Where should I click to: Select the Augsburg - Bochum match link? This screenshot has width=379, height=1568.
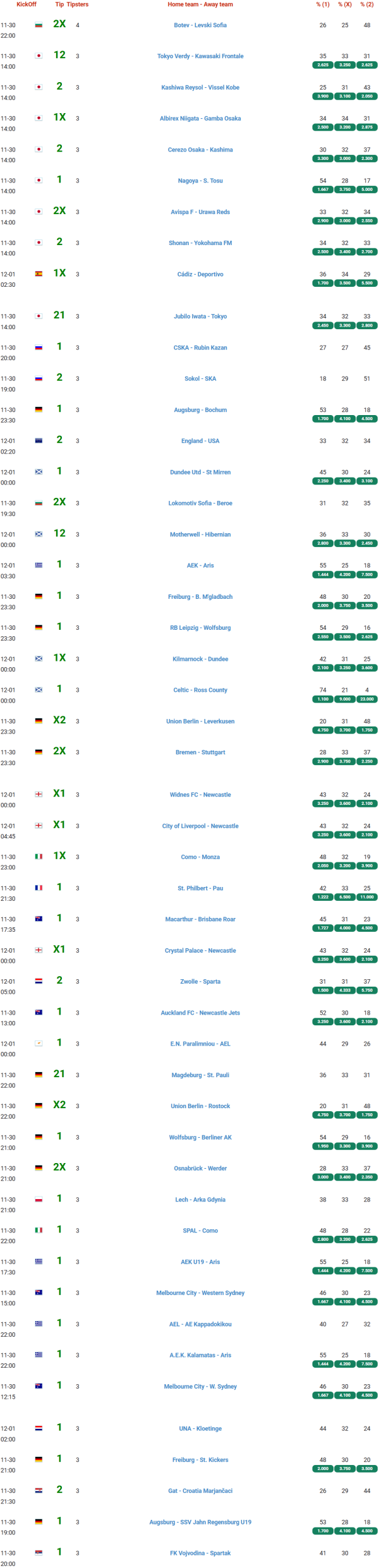(200, 410)
